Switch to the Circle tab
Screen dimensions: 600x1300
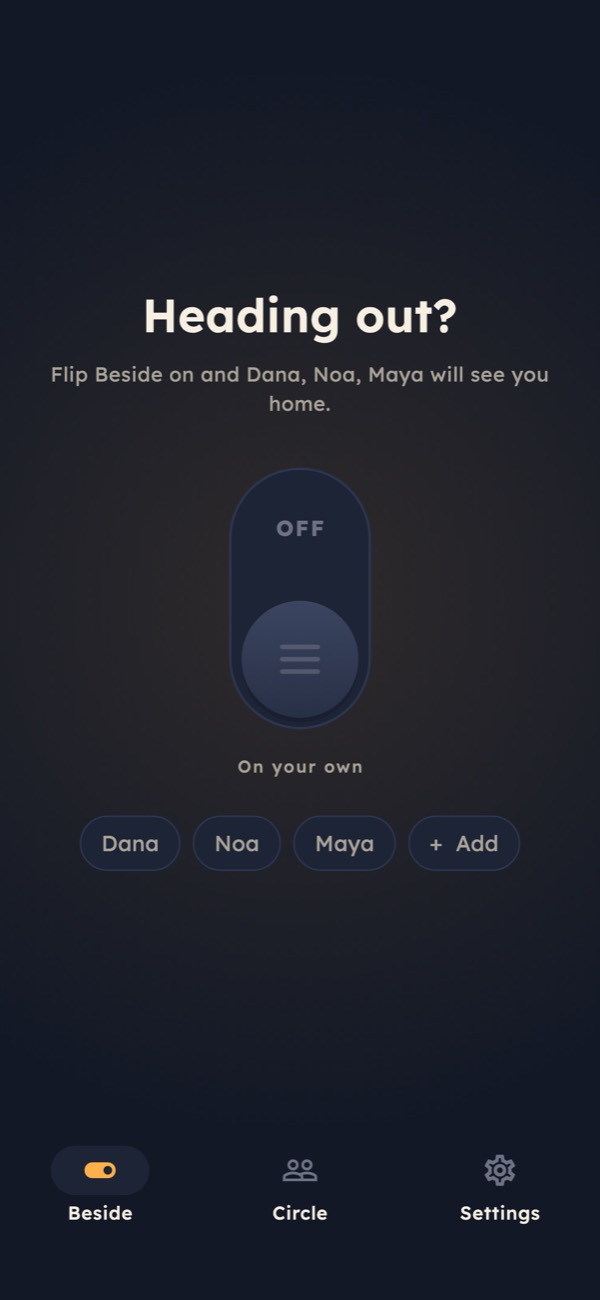[300, 1188]
